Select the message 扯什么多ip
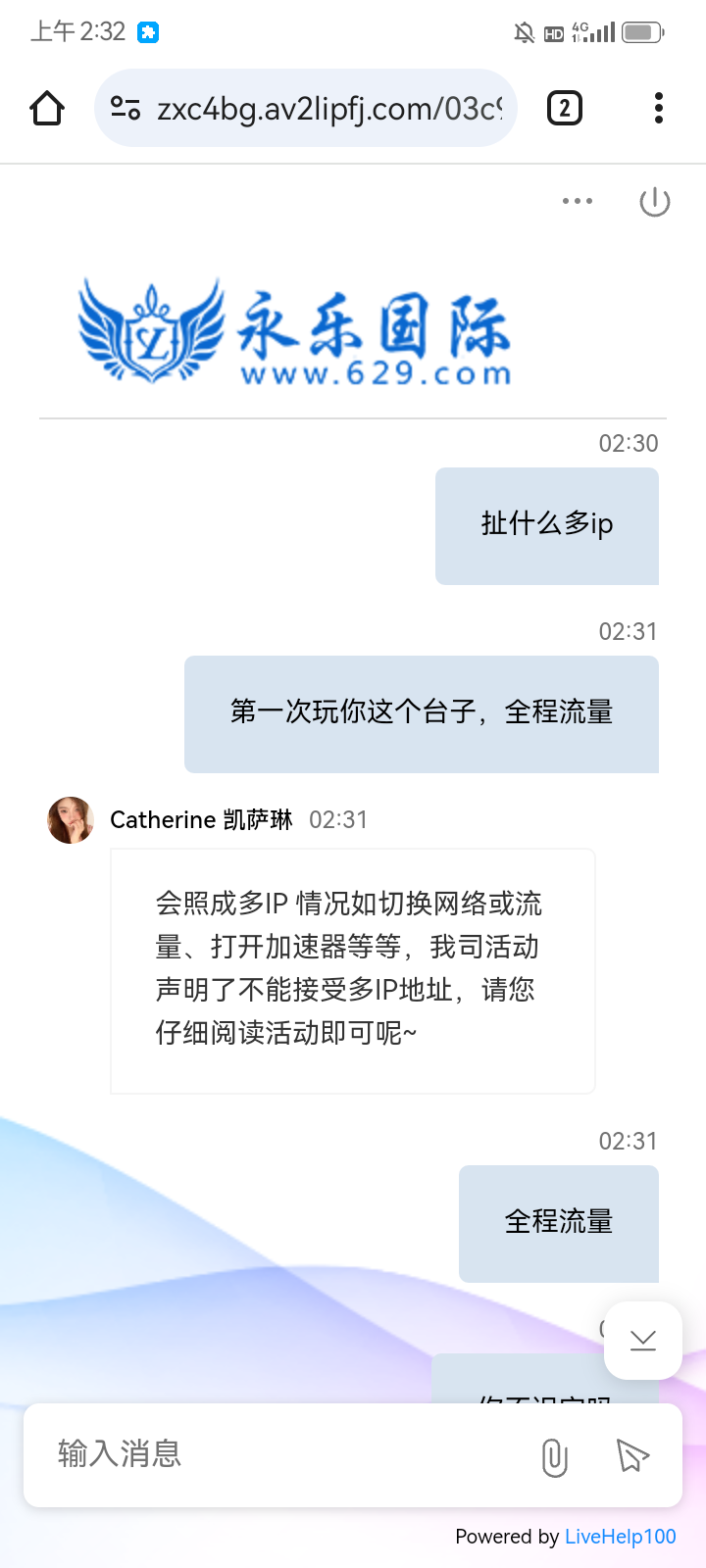Screen dimensions: 706x1568 [x=546, y=525]
